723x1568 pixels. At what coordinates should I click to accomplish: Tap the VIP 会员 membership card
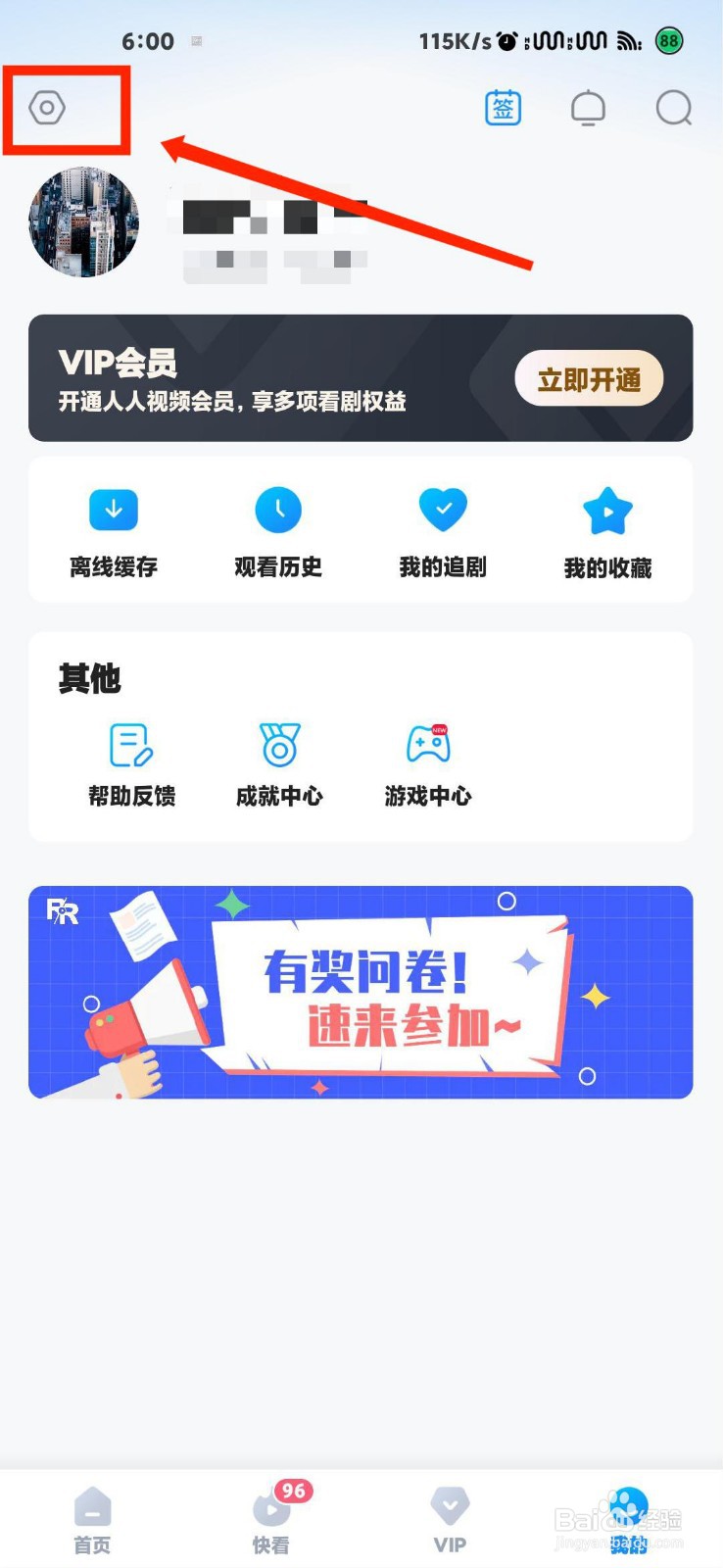[245, 378]
